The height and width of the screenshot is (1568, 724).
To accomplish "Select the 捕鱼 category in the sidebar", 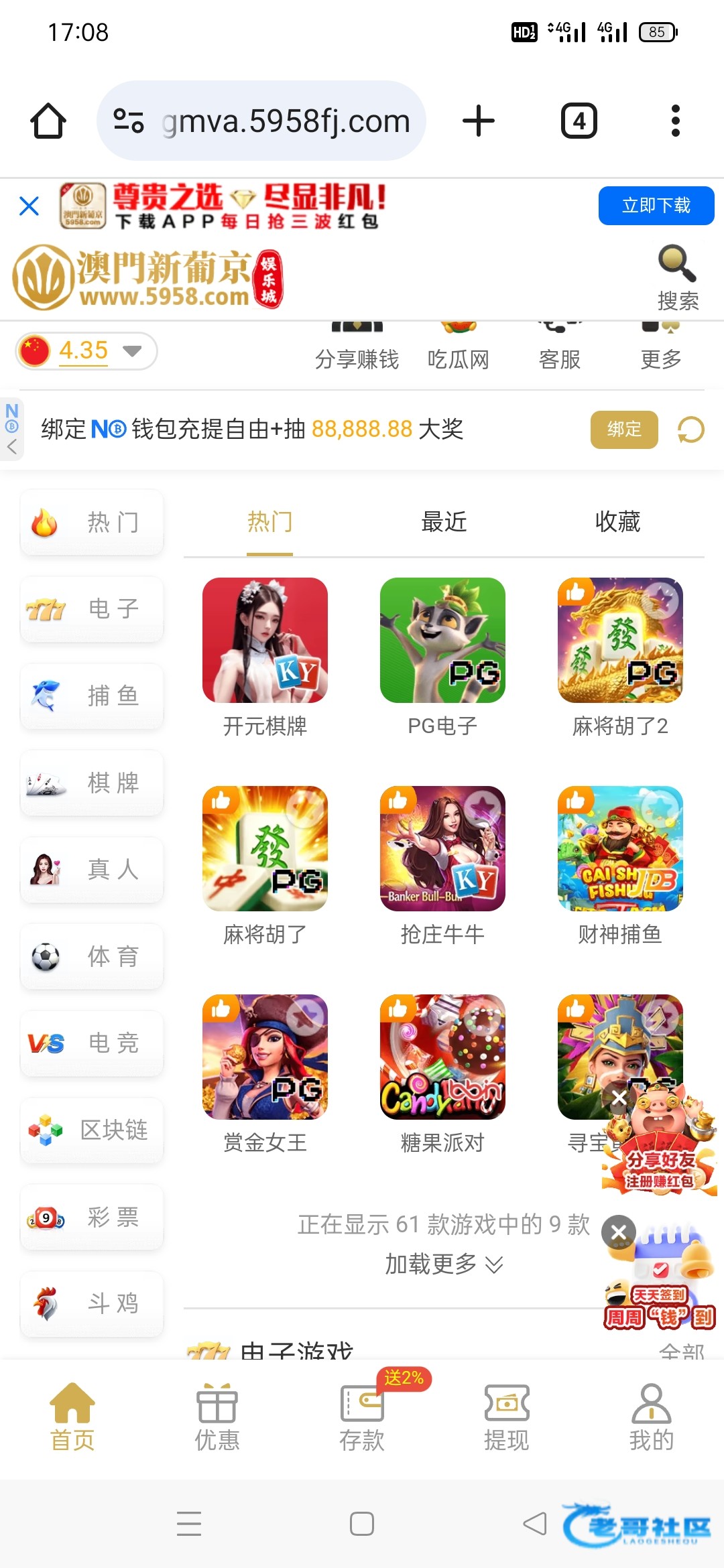I will (x=92, y=696).
